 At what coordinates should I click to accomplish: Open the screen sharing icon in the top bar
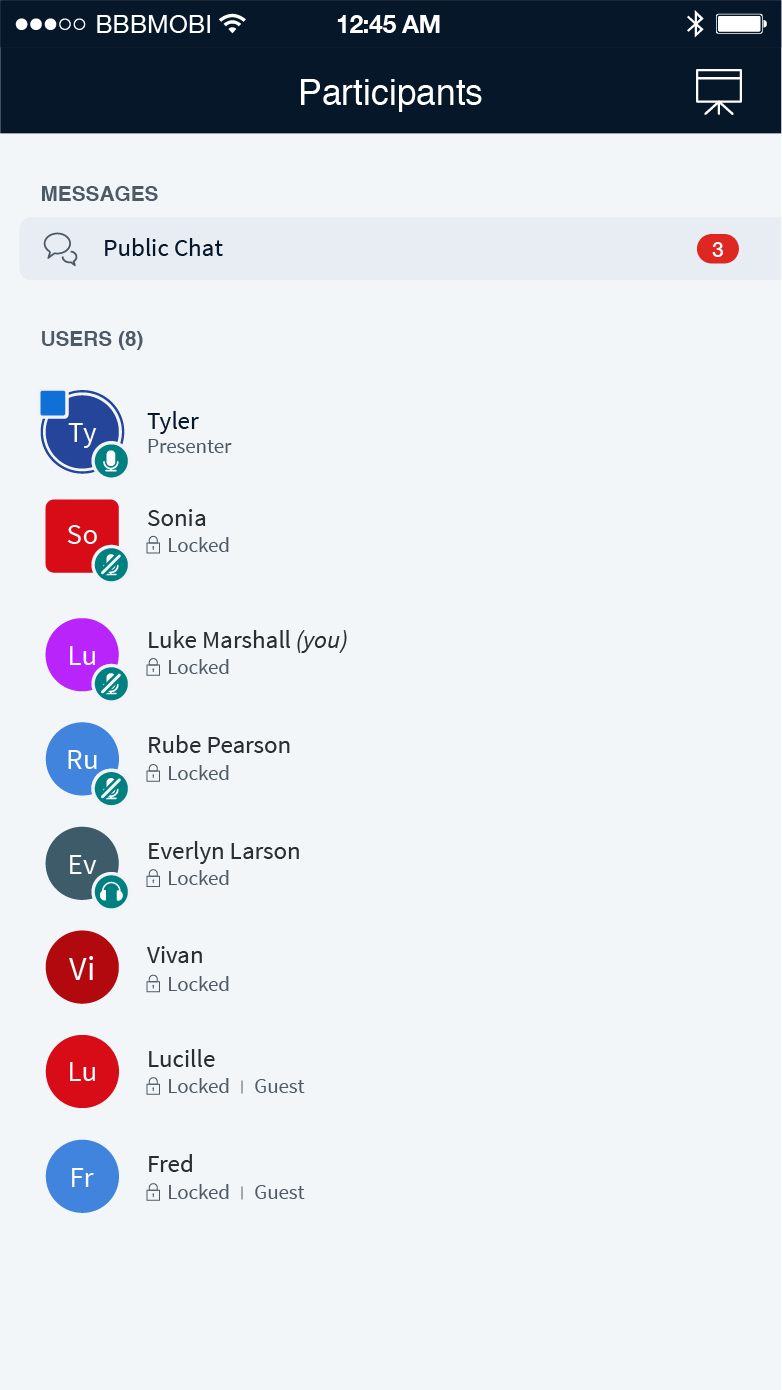(x=718, y=91)
